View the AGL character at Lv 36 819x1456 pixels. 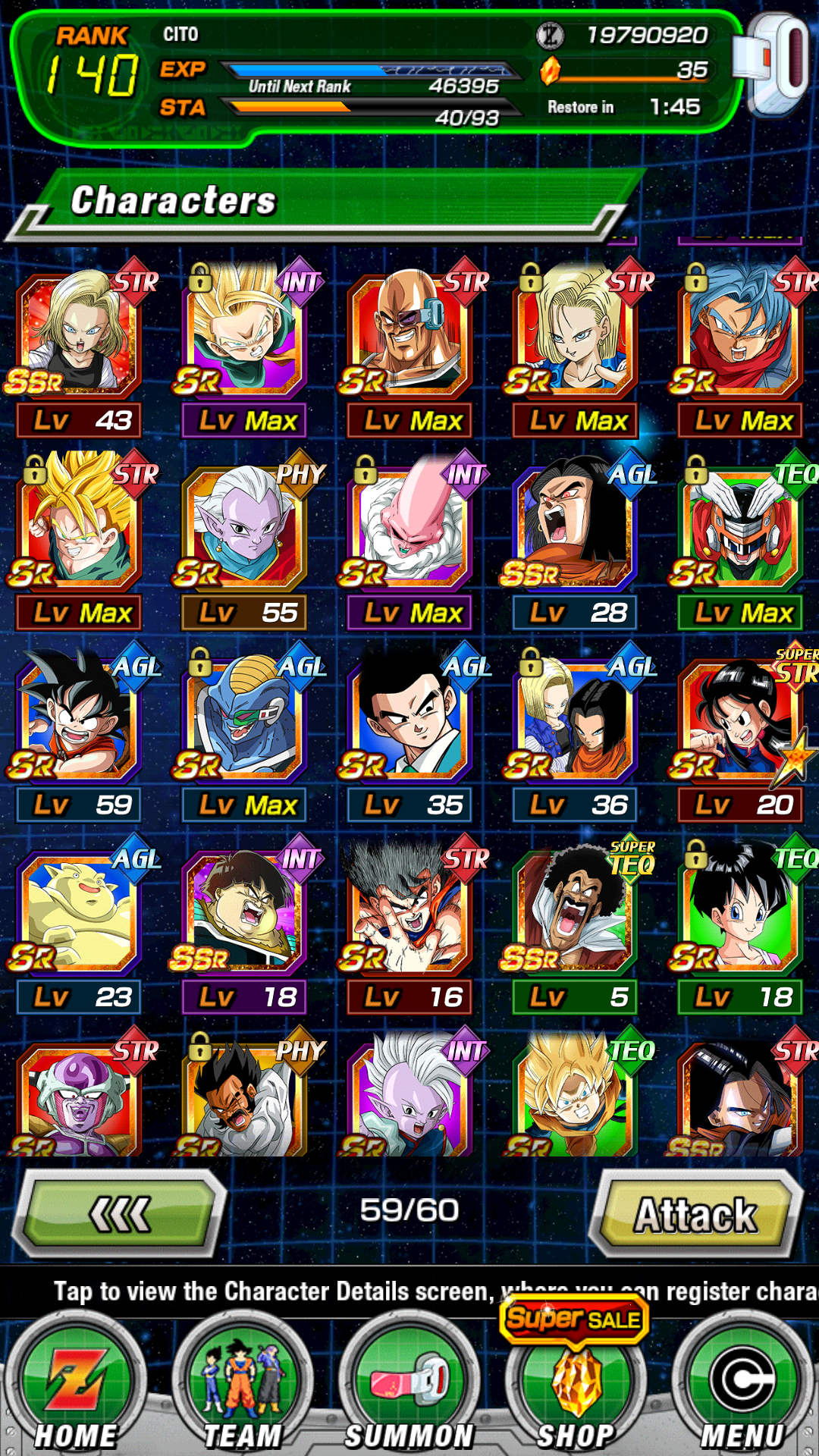[575, 737]
